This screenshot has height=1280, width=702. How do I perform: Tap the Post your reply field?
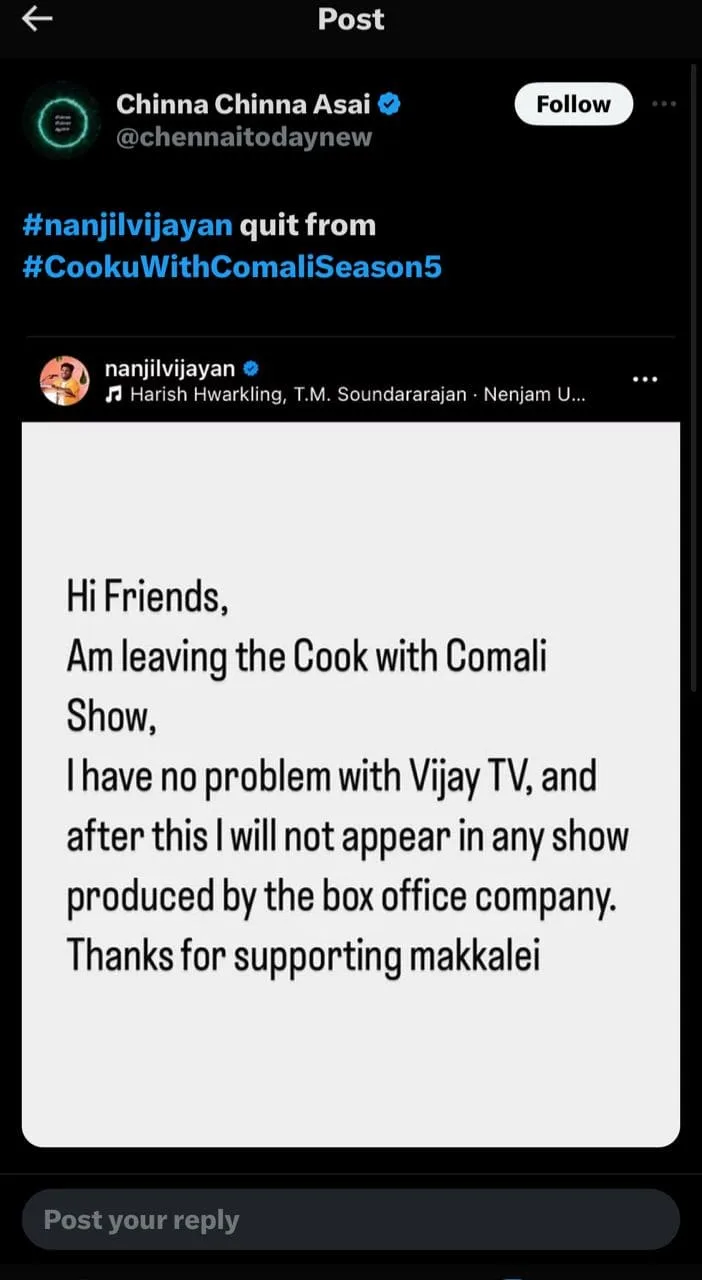pos(350,1220)
